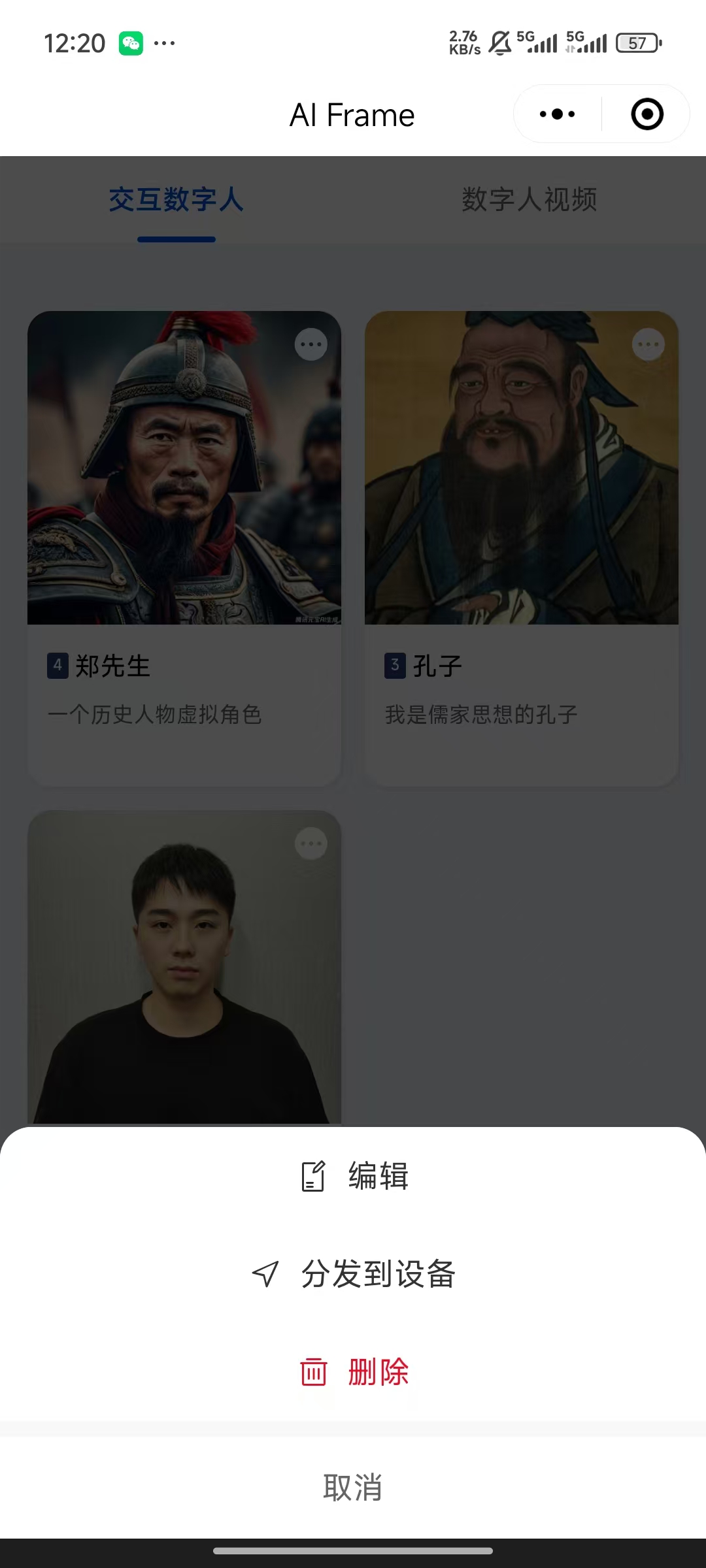This screenshot has height=1568, width=706.
Task: Open the three-dot menu on the young man's card
Action: coord(310,843)
